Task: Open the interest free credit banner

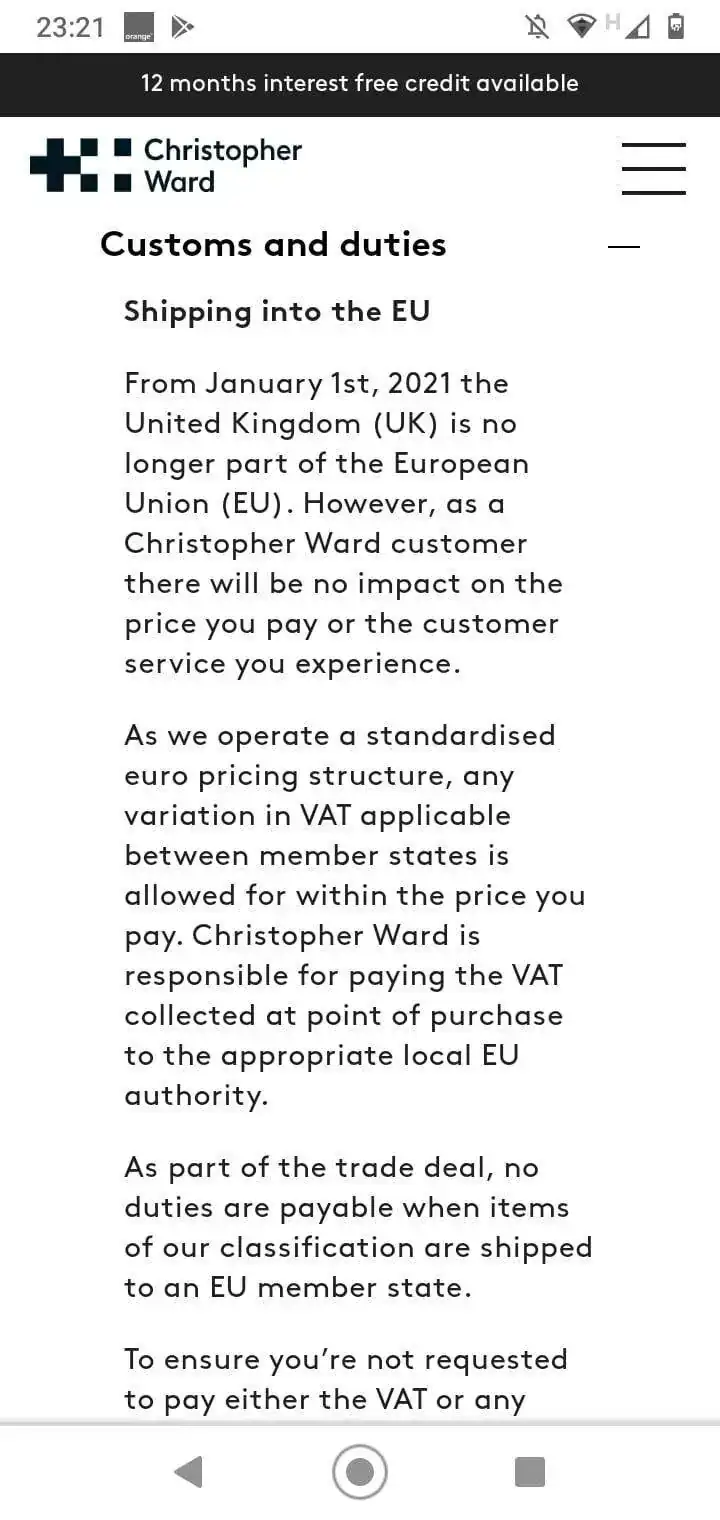Action: 360,84
